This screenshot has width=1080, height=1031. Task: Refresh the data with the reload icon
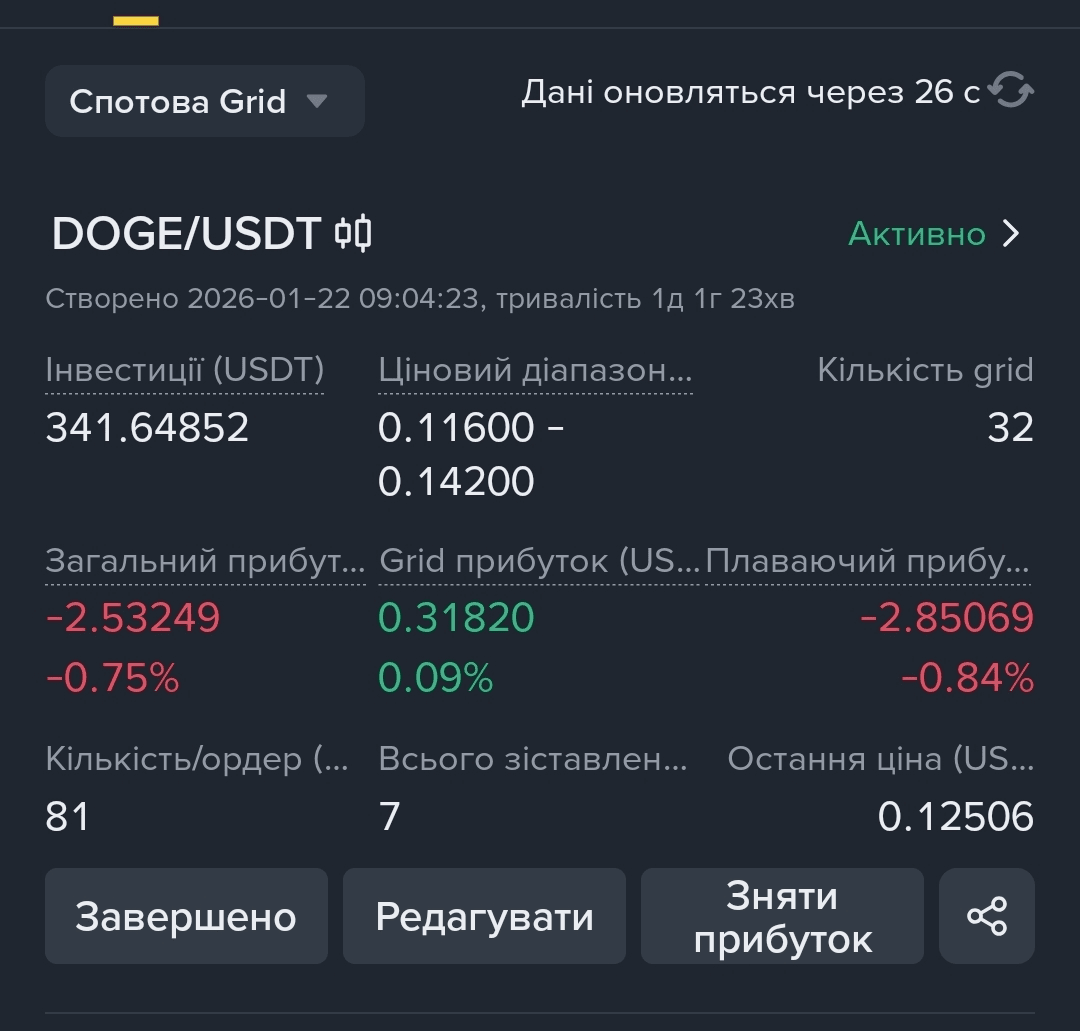1011,92
